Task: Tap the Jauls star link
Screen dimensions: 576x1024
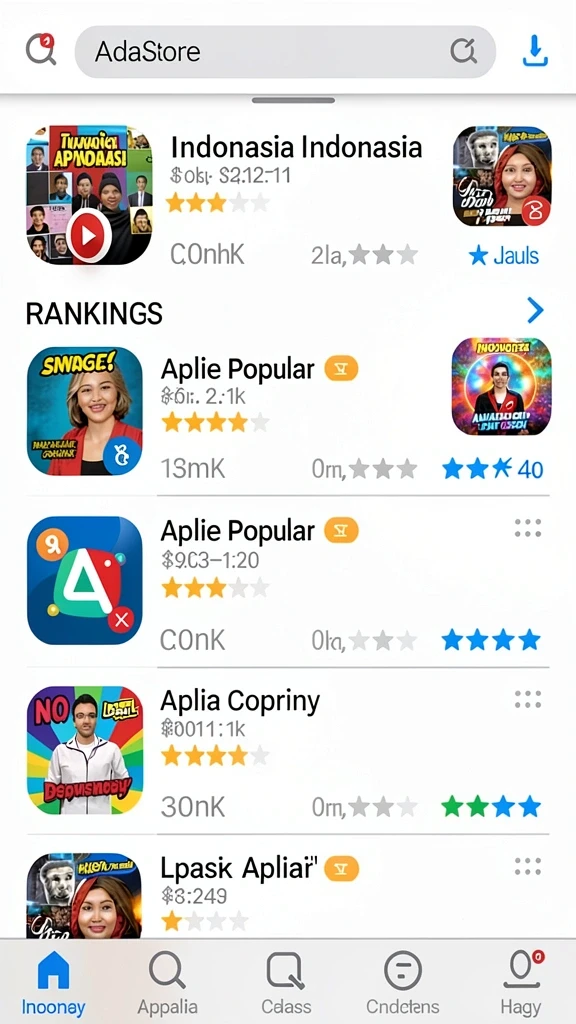Action: click(504, 255)
